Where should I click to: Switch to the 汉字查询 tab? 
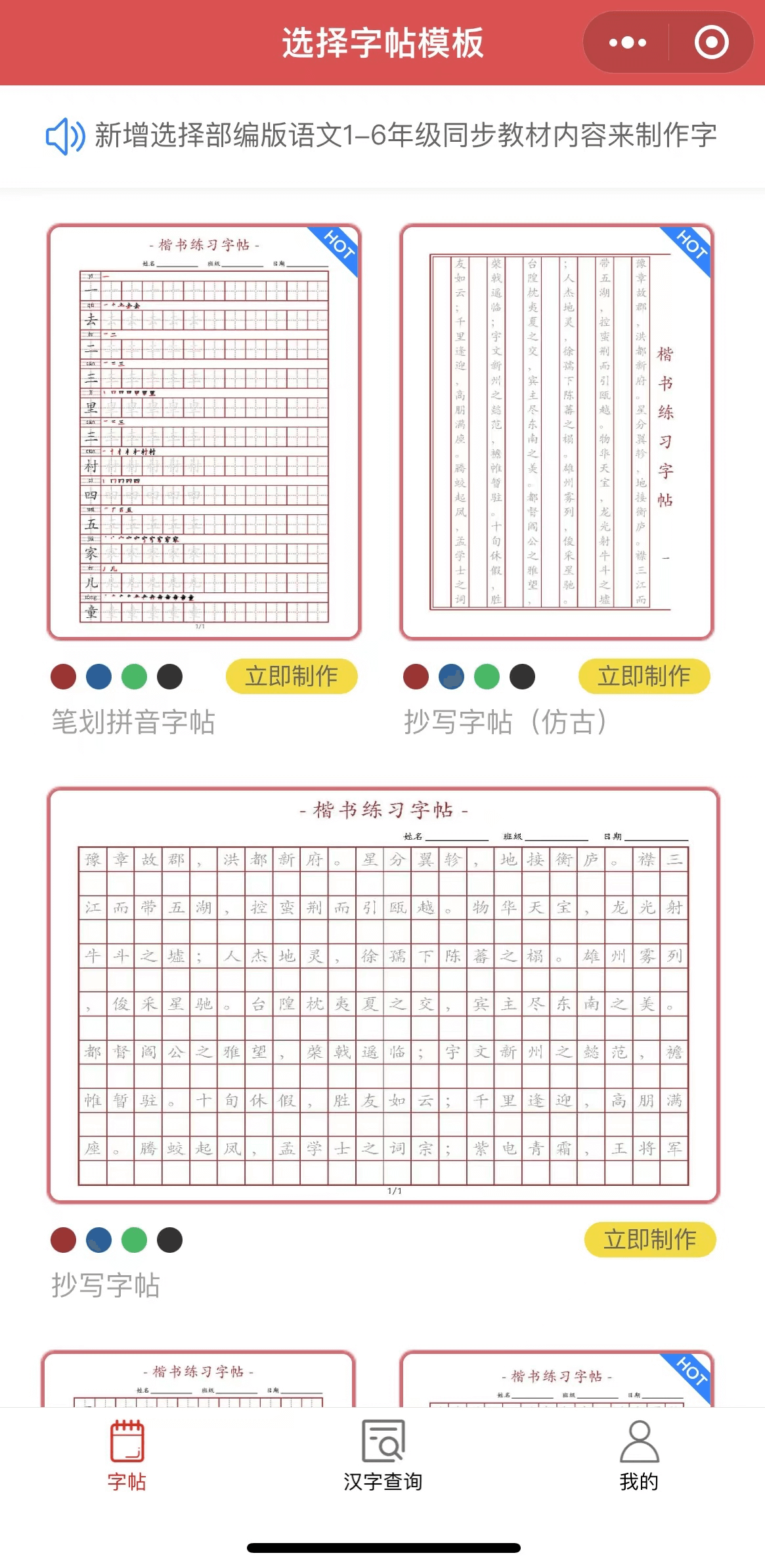[x=383, y=1455]
